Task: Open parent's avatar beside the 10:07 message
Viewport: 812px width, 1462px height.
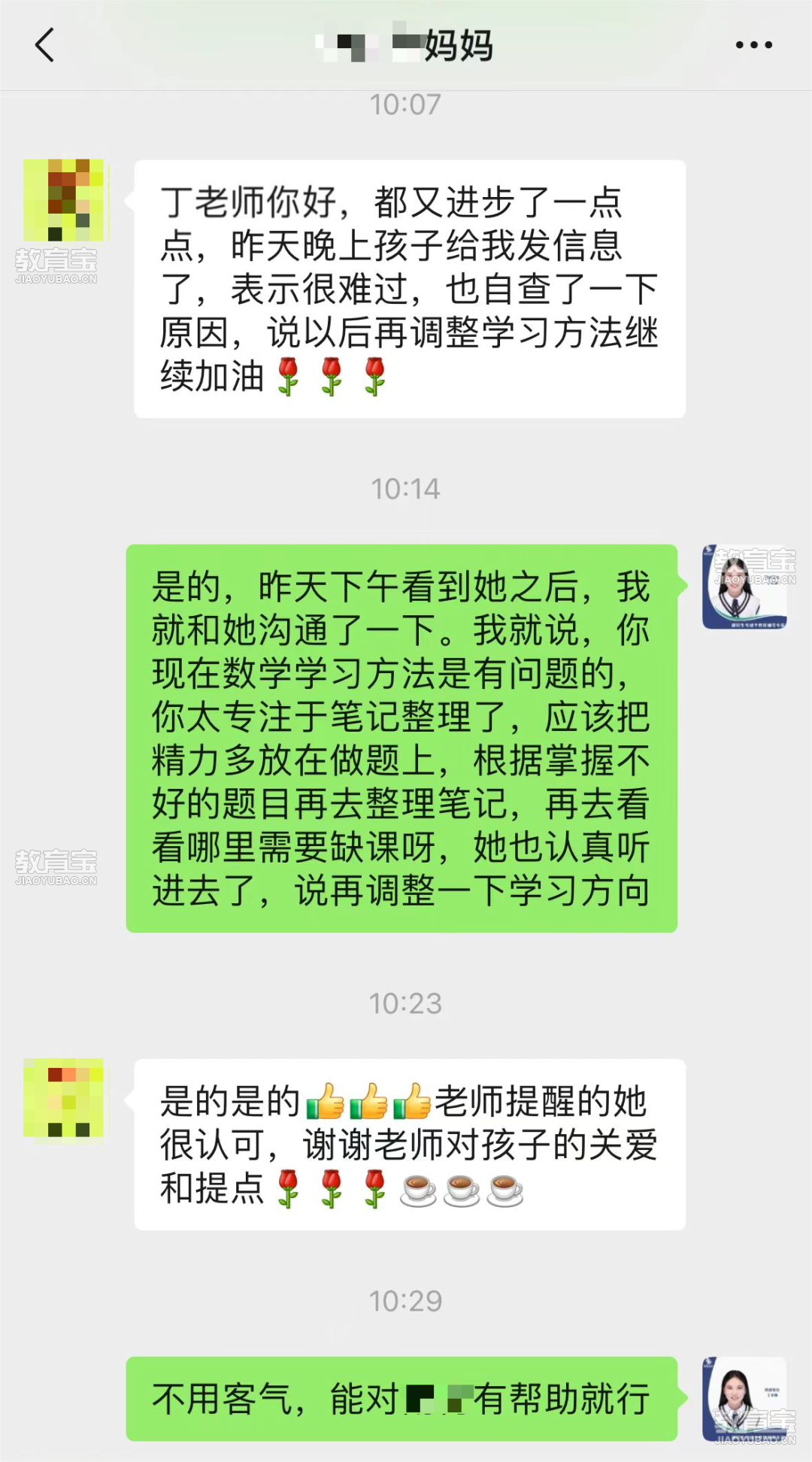Action: (66, 200)
